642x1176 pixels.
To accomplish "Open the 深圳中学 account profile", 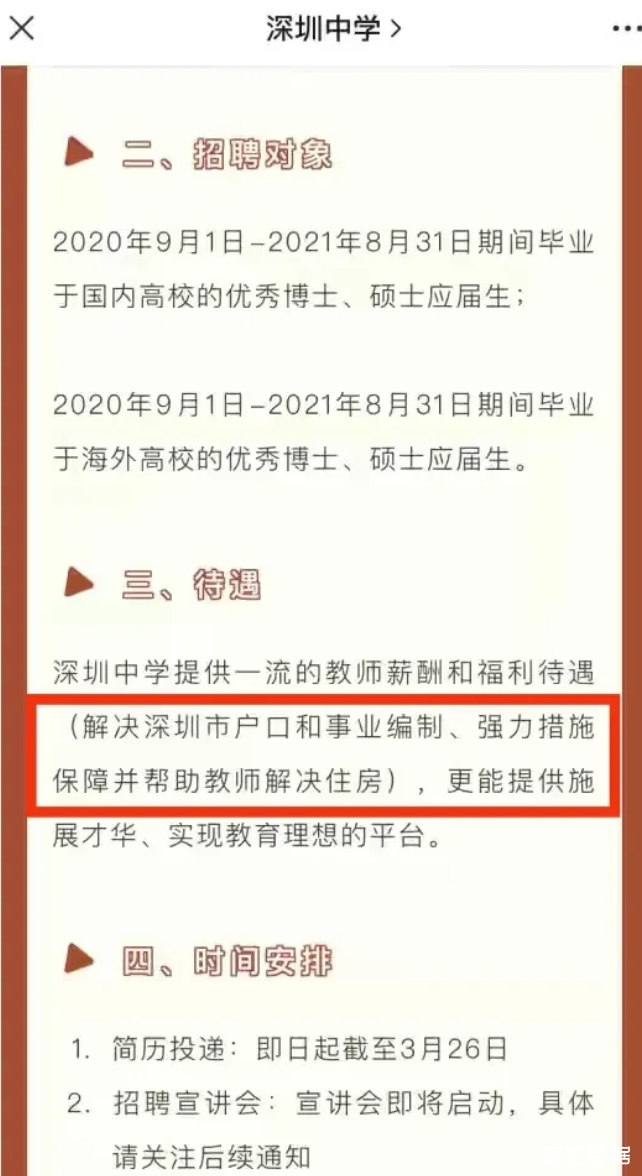I will [333, 28].
